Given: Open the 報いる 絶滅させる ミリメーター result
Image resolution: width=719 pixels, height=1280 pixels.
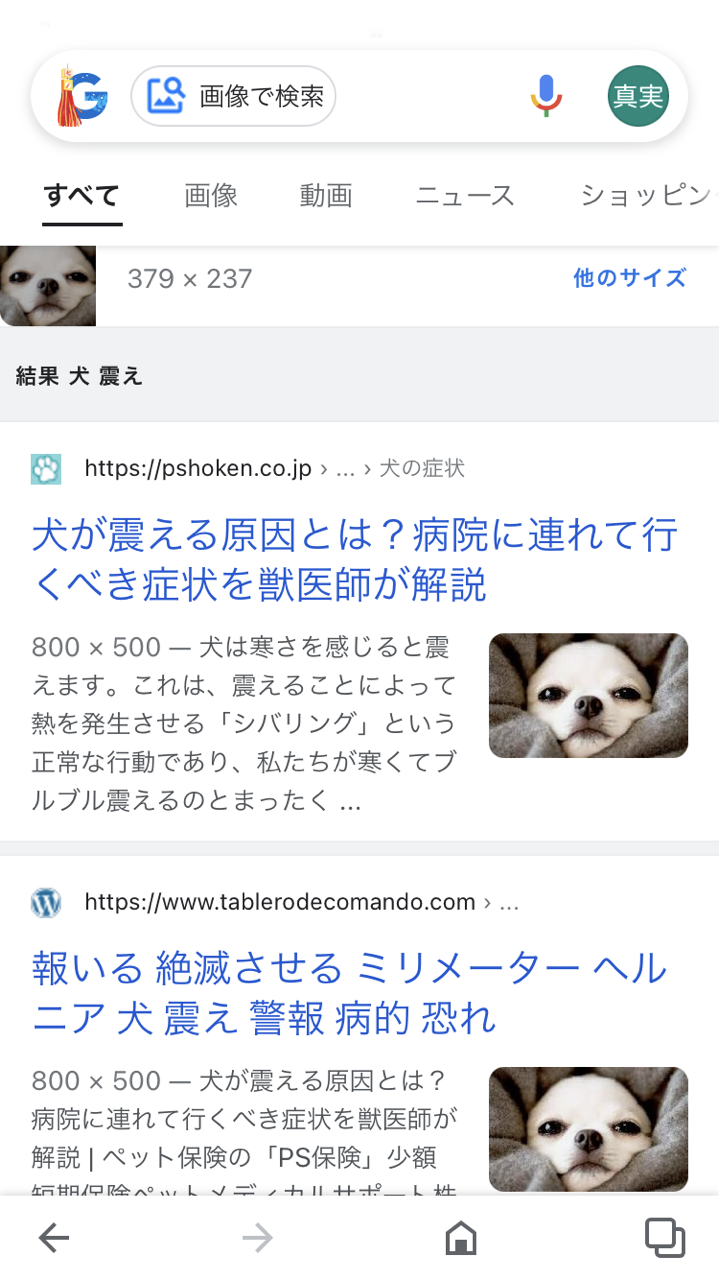Looking at the screenshot, I should (x=349, y=993).
